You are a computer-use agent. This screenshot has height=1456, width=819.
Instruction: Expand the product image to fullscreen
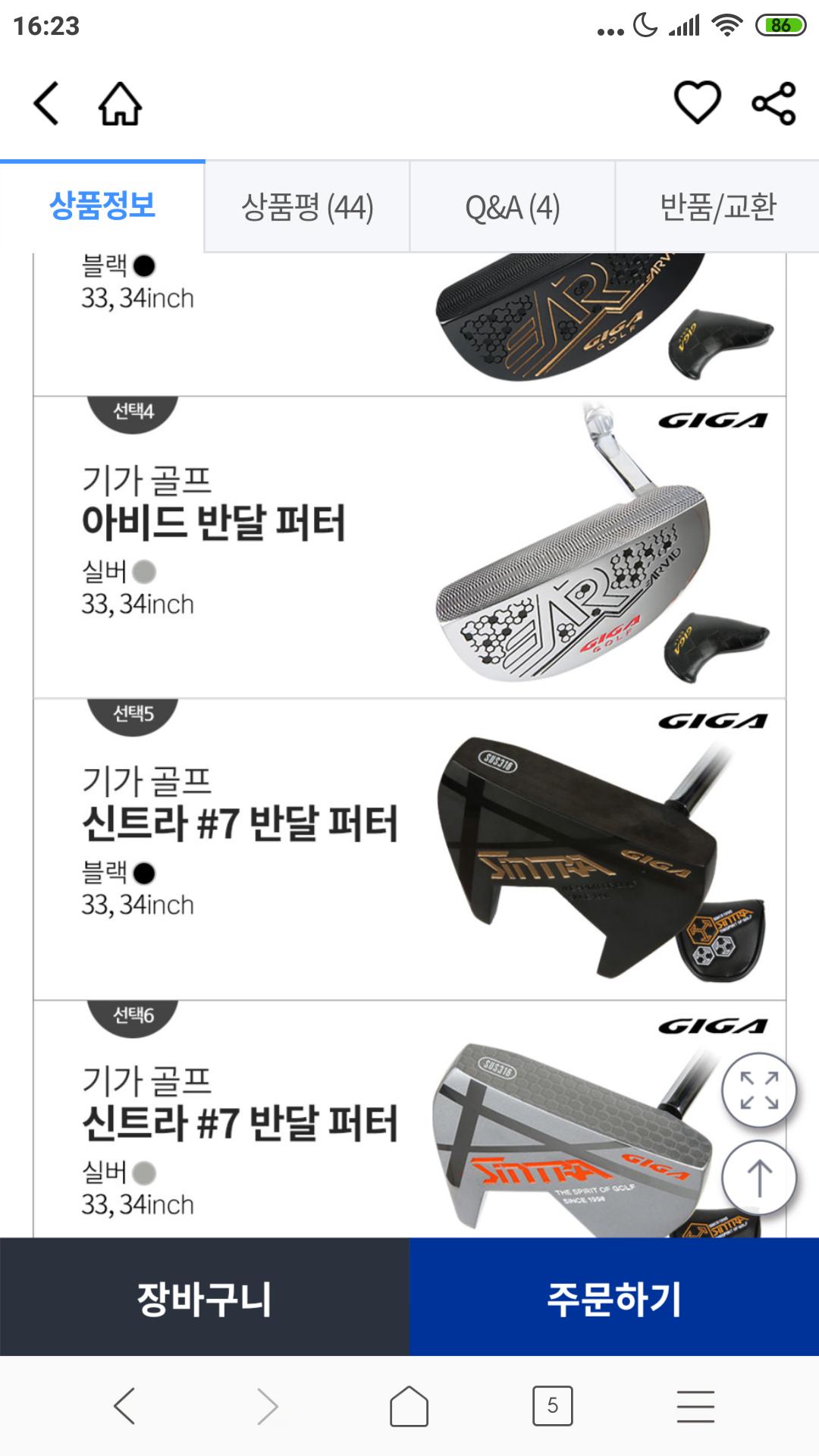click(759, 1090)
